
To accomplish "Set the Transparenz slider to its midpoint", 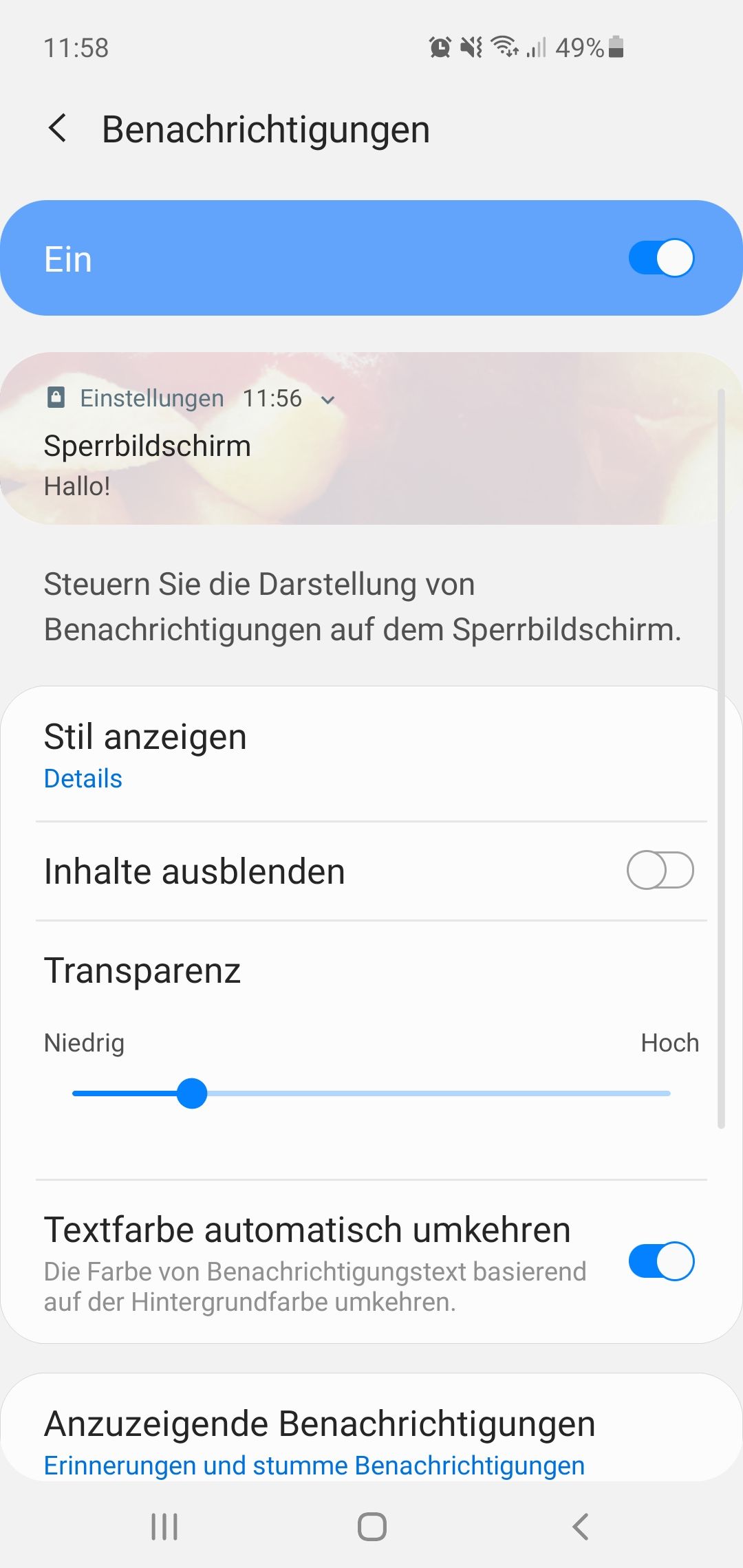I will coord(371,1093).
